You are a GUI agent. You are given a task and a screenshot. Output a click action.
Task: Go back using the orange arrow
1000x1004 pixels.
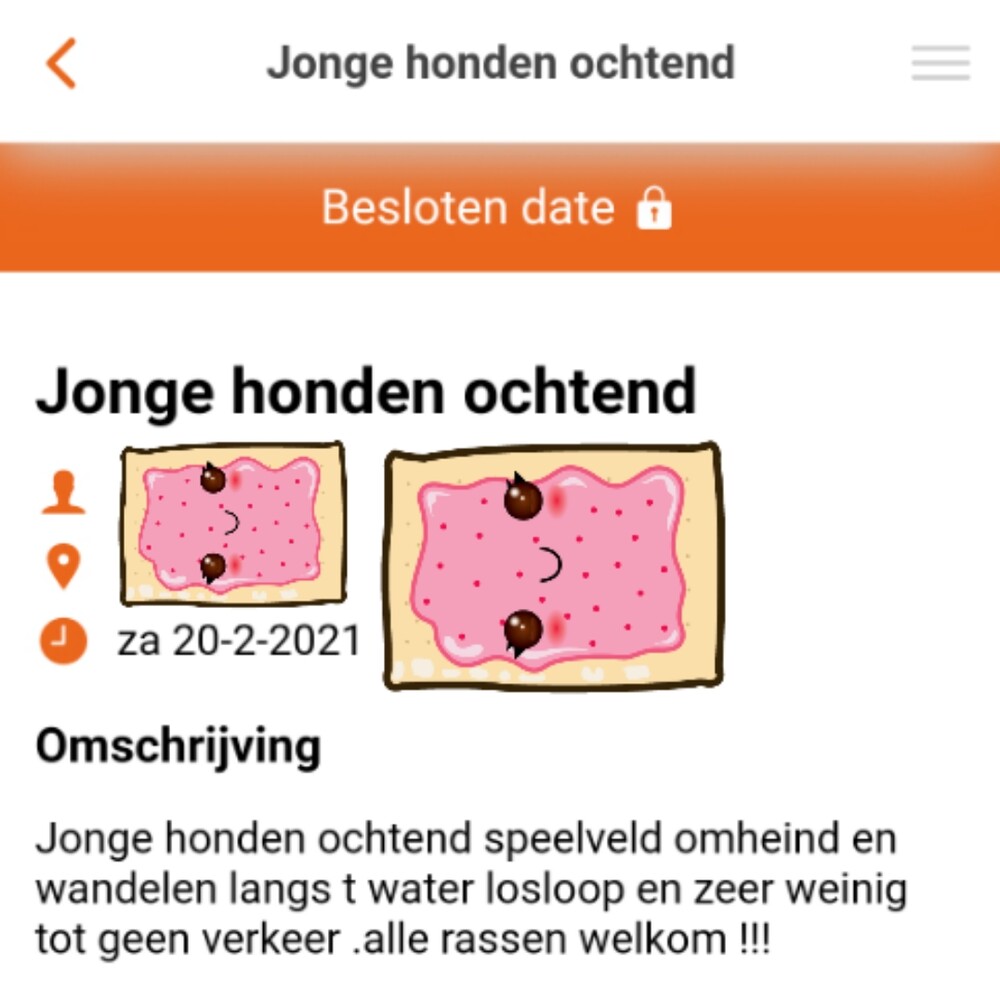[62, 64]
